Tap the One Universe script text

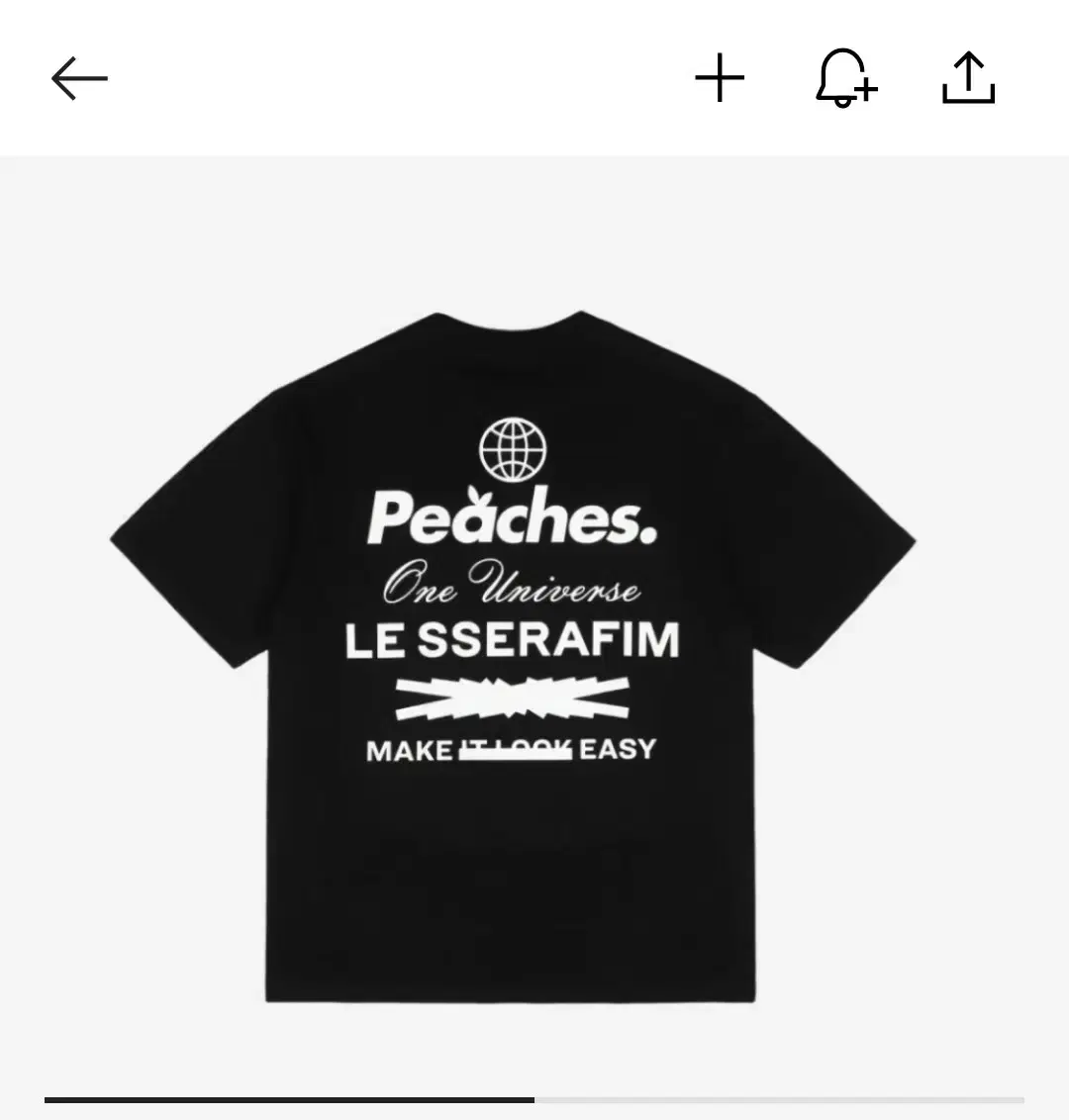click(x=511, y=587)
